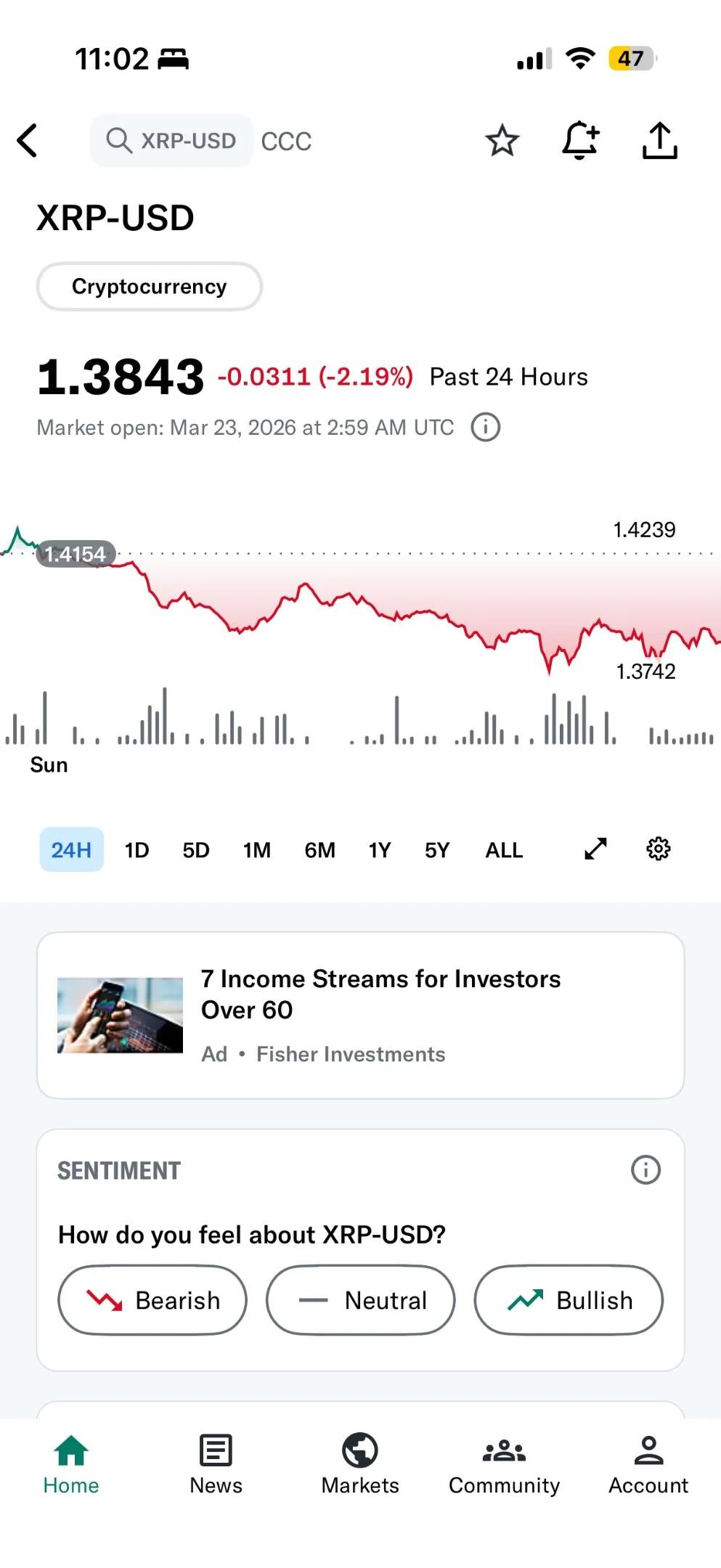Expand the chart to fullscreen view

[x=595, y=849]
